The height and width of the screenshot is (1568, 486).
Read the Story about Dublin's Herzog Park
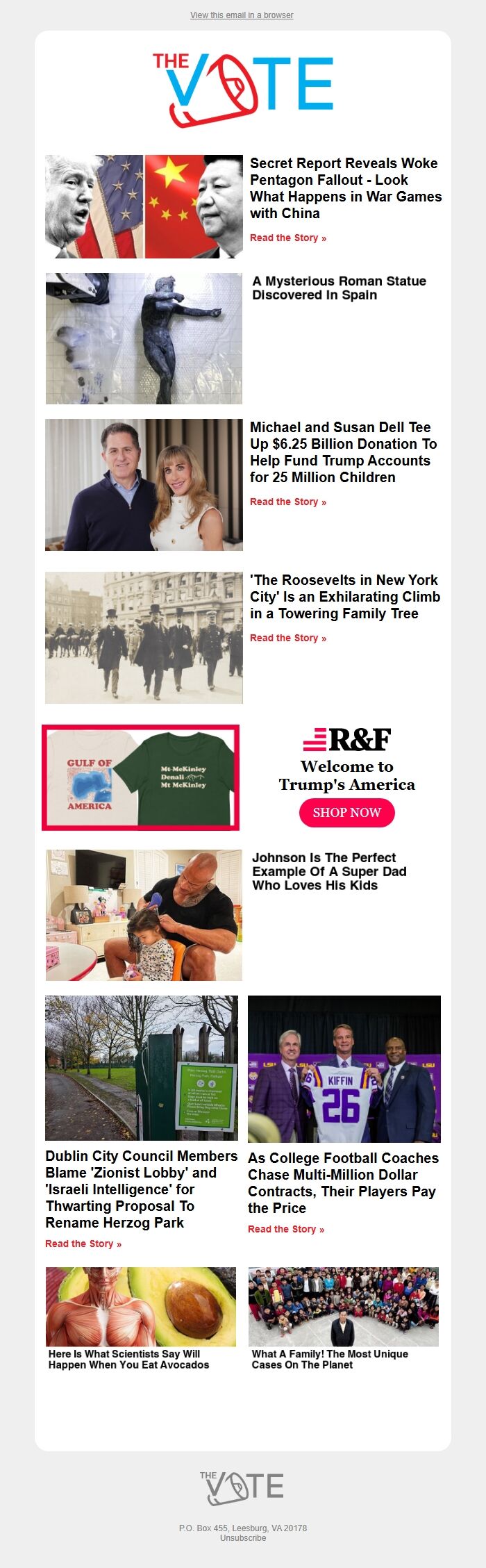click(83, 1244)
